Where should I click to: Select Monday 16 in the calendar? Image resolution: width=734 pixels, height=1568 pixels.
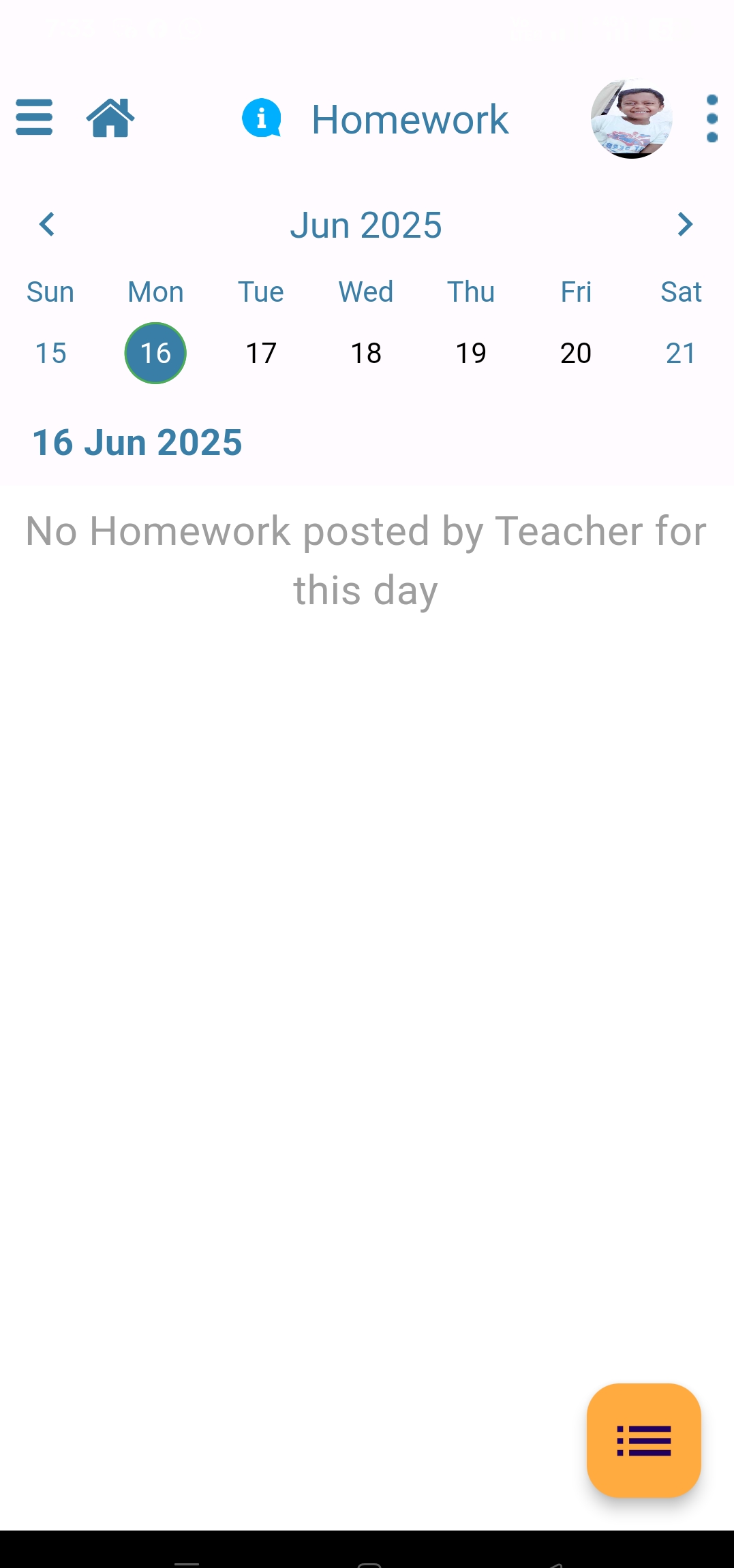tap(155, 353)
